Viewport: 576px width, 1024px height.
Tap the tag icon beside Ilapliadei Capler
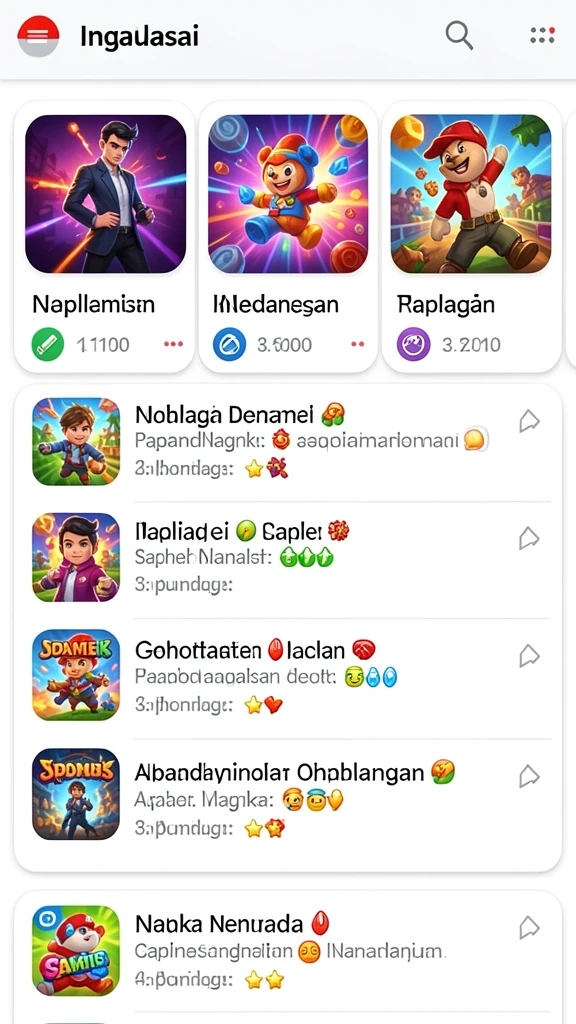(529, 539)
